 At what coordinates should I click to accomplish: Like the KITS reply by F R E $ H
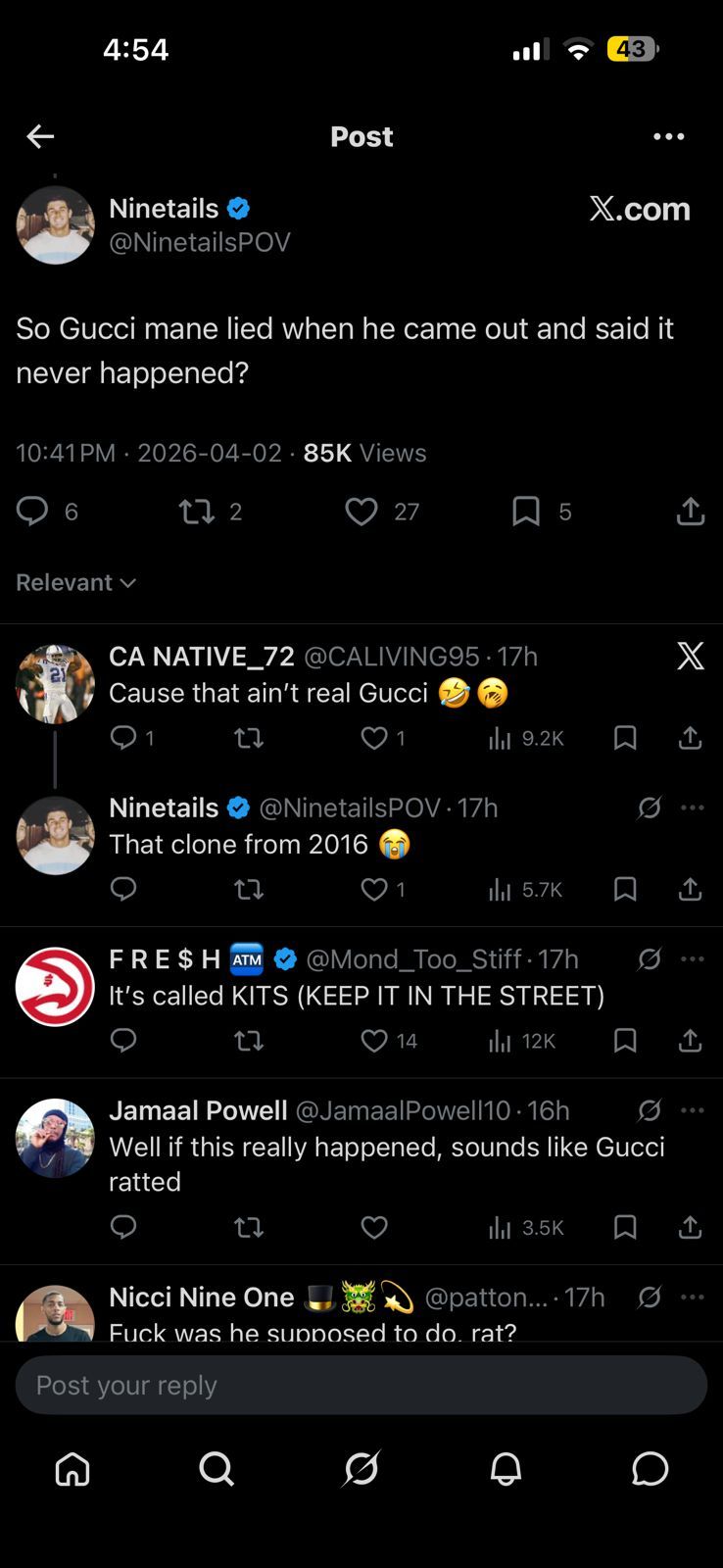click(x=374, y=1041)
